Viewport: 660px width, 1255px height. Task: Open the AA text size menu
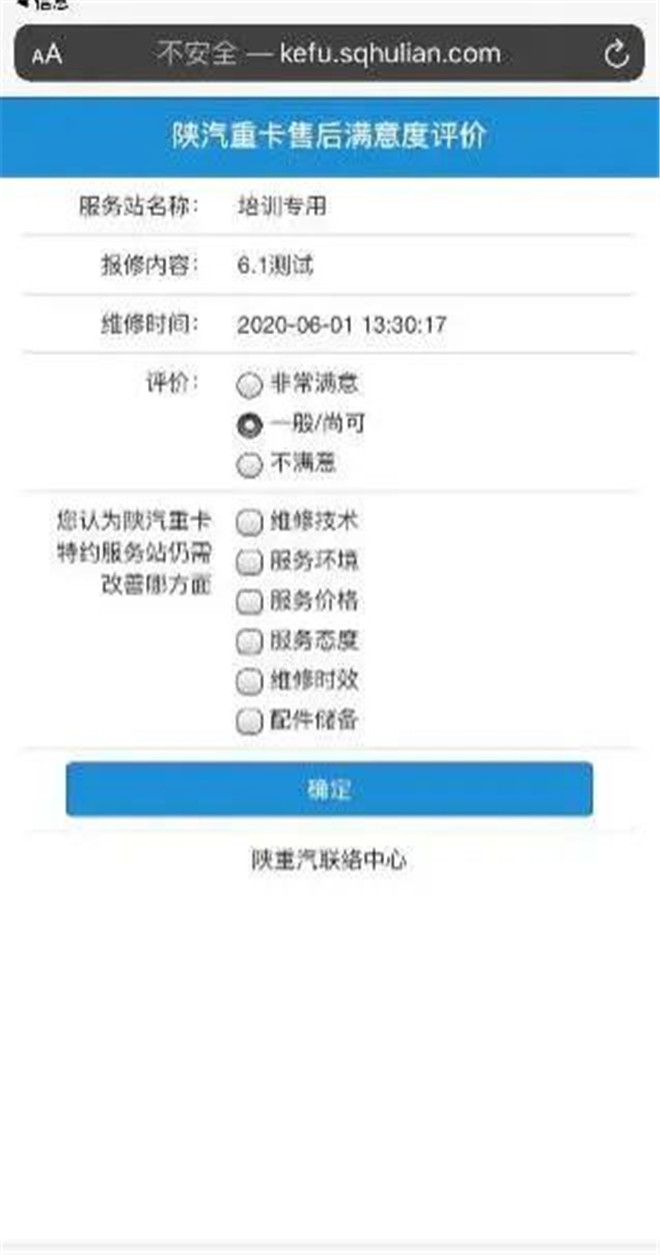(x=47, y=54)
